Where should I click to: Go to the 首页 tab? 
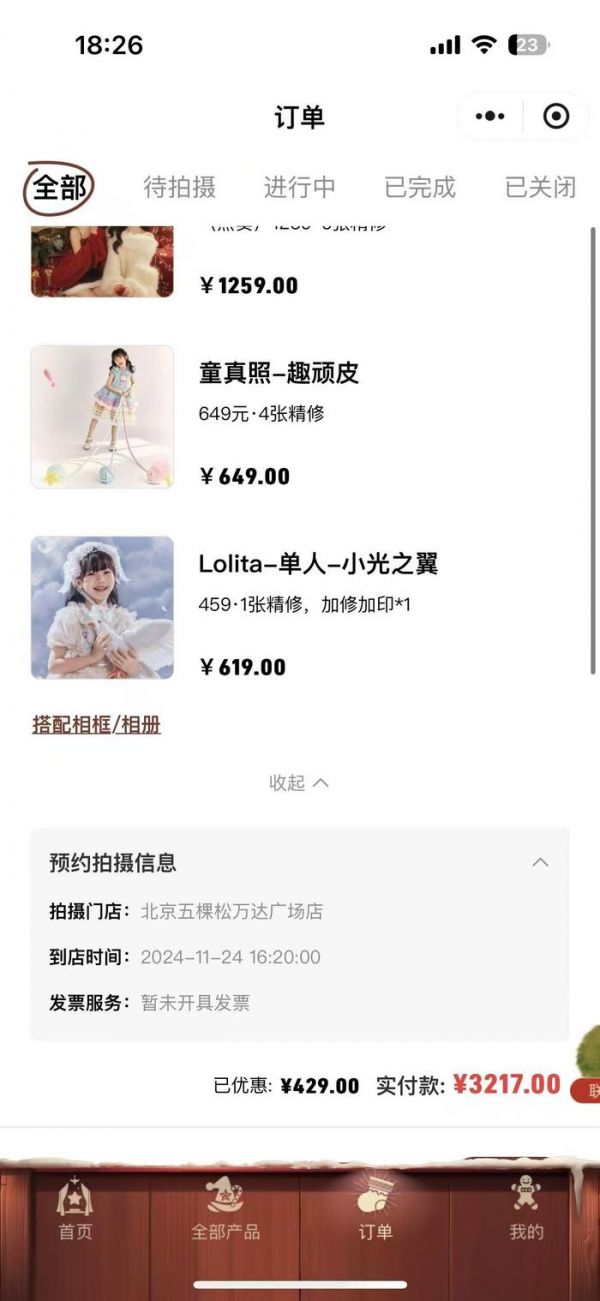[75, 1208]
